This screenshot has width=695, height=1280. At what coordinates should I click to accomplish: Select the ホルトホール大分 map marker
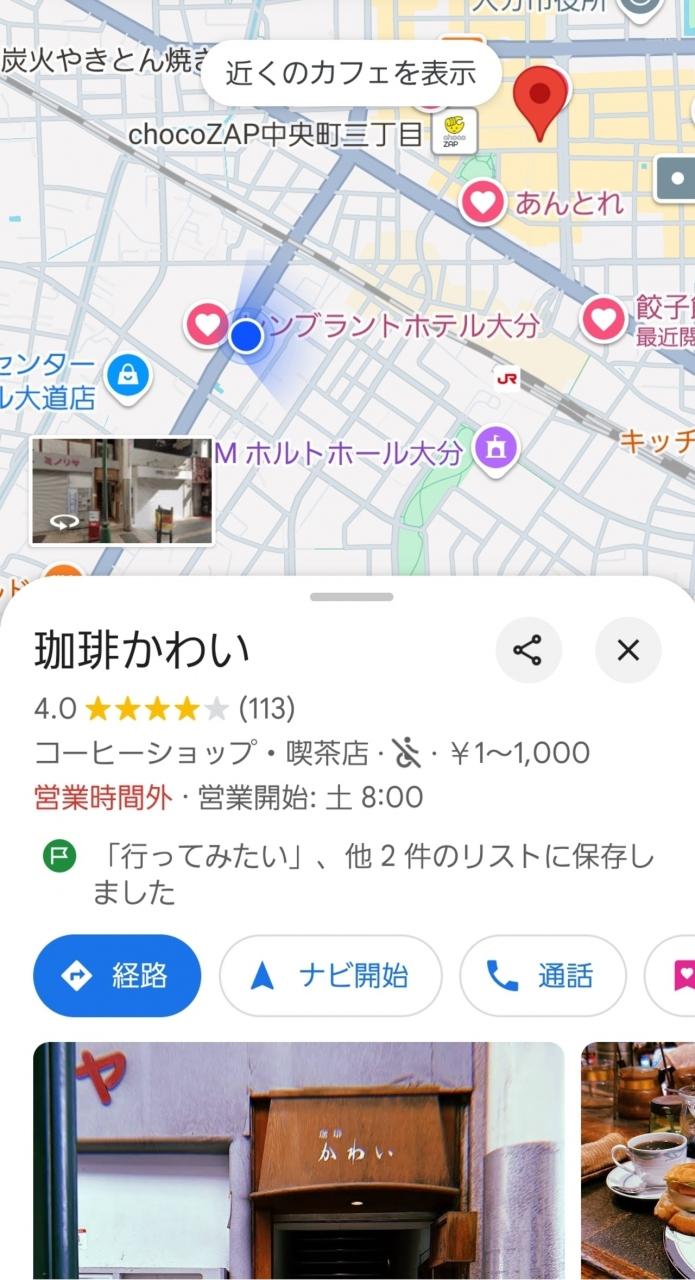[494, 449]
